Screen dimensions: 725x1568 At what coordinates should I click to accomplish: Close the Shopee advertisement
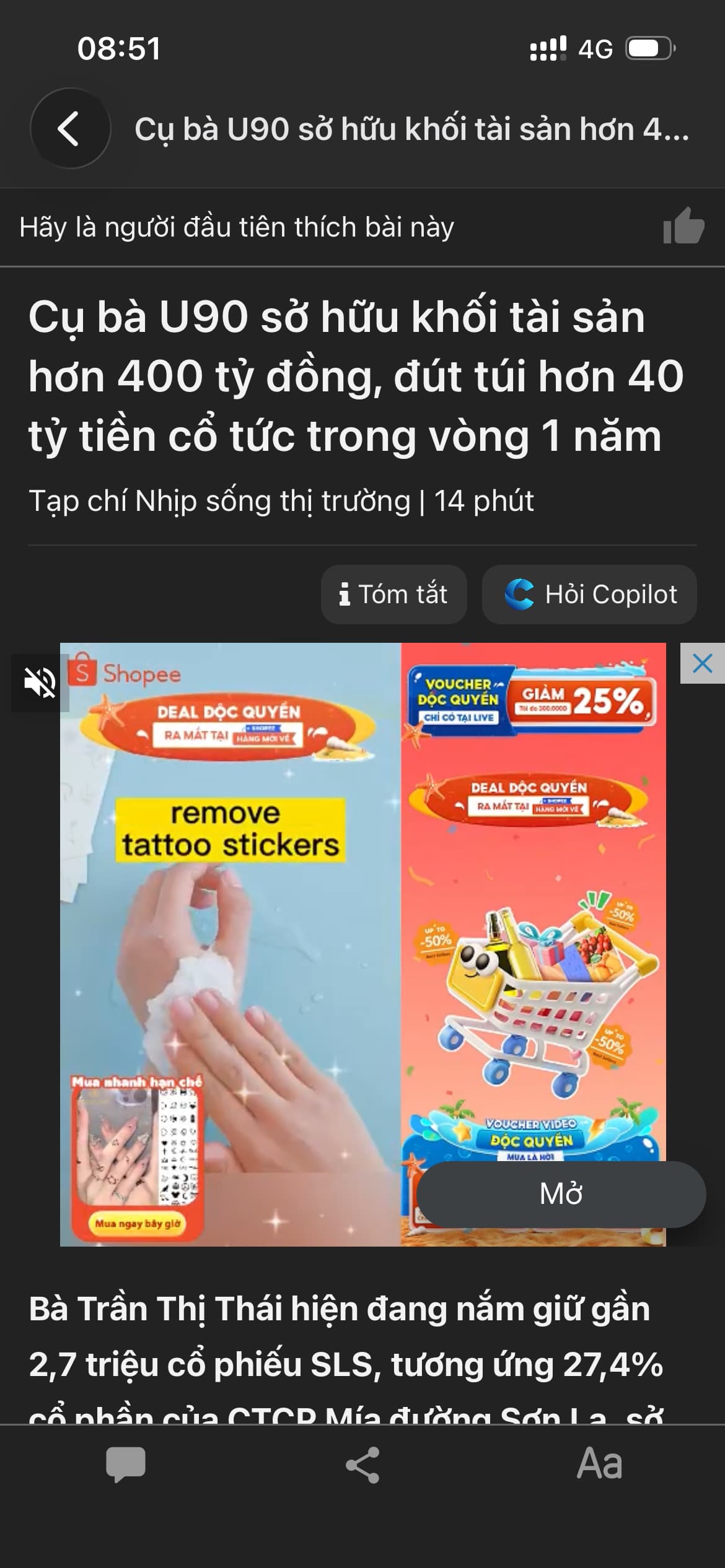[x=702, y=663]
